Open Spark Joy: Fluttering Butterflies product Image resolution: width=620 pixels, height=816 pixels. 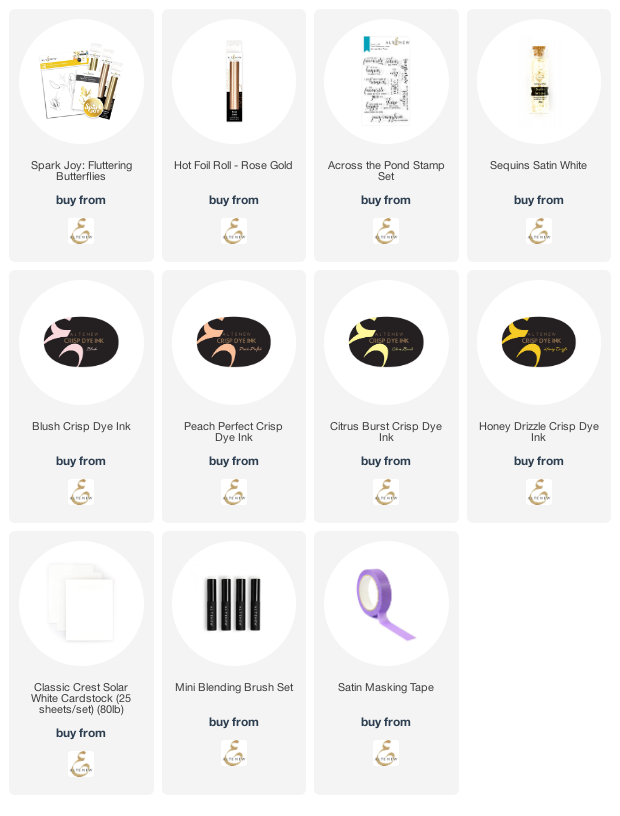pyautogui.click(x=81, y=82)
